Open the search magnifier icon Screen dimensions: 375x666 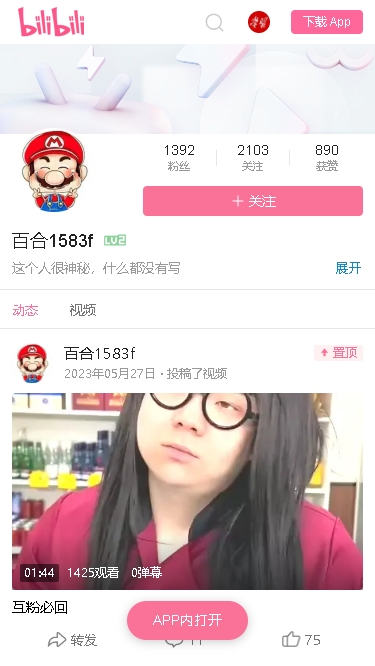[214, 22]
